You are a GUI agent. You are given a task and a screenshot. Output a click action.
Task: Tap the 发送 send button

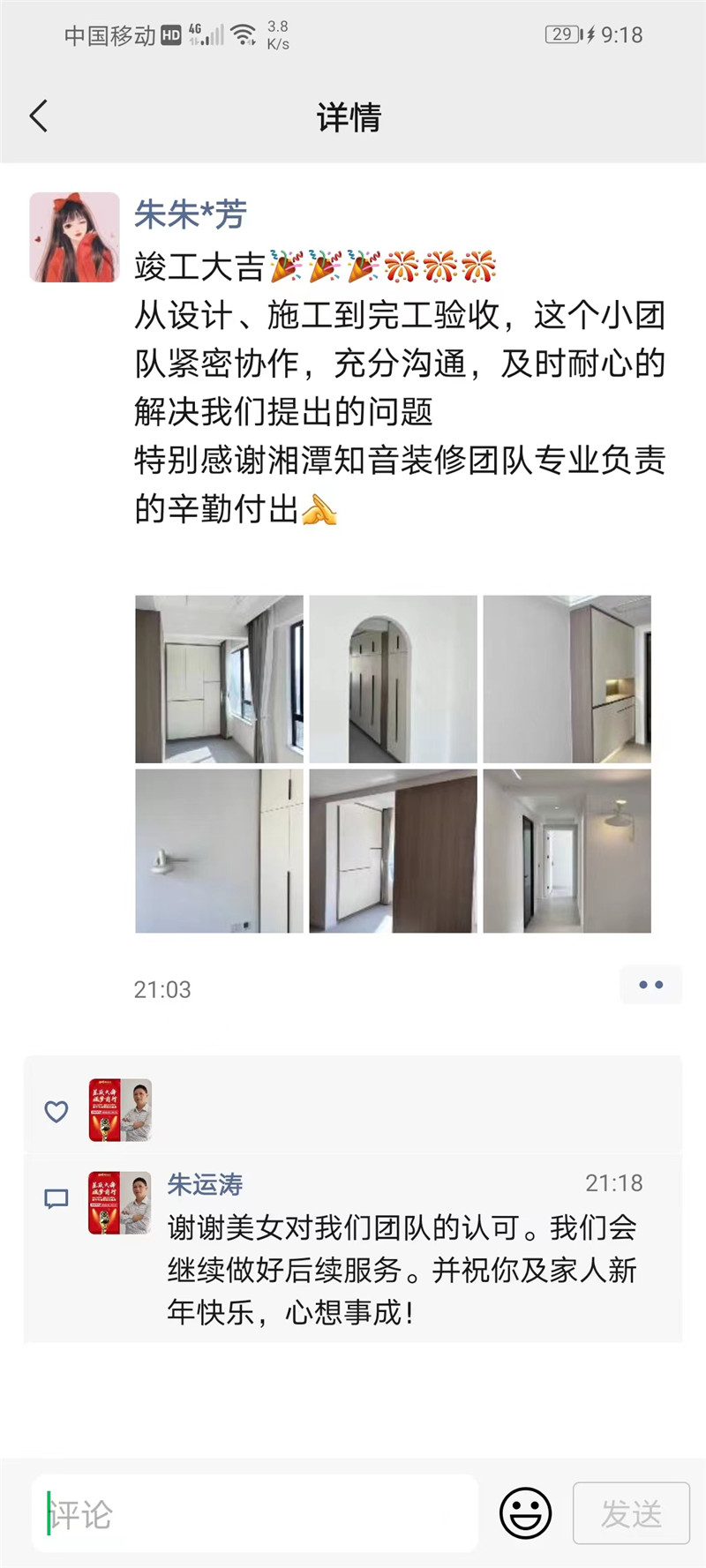click(x=631, y=1514)
